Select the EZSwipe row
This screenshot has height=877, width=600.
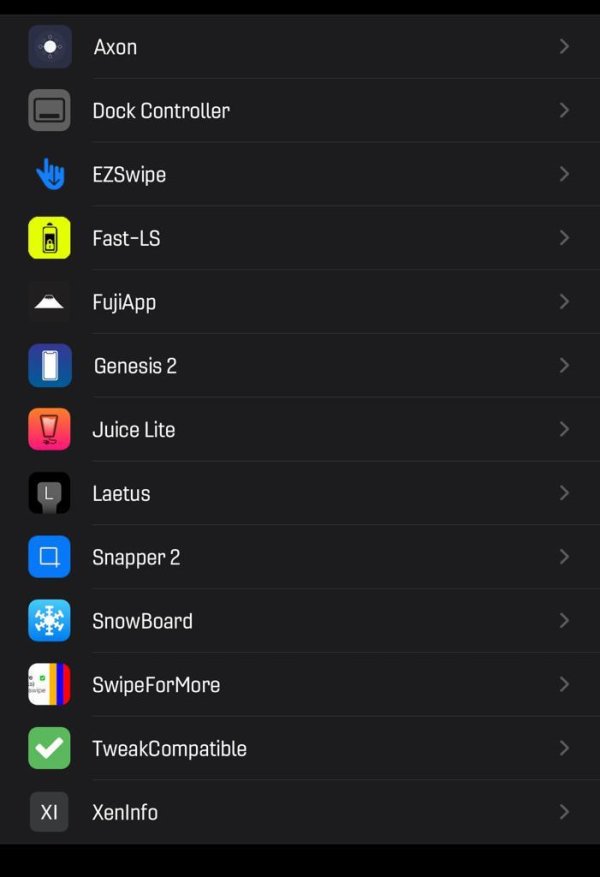(x=300, y=175)
